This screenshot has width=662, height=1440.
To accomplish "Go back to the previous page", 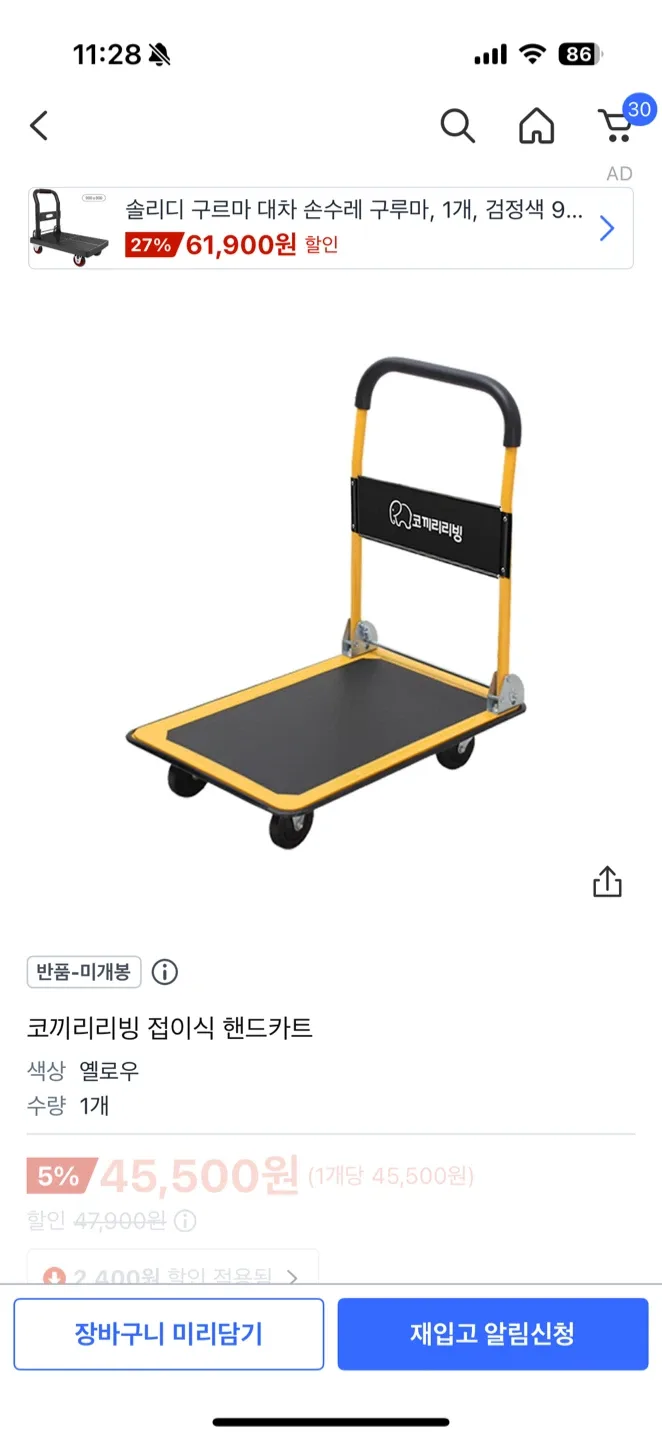I will [x=39, y=126].
